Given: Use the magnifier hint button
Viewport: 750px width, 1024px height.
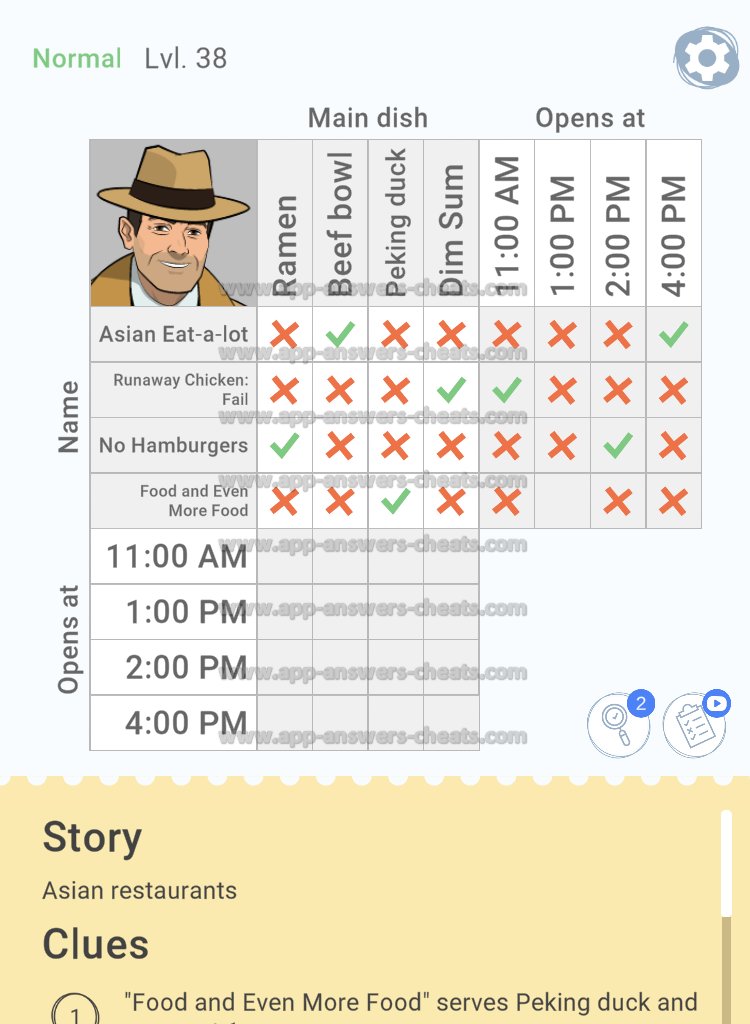Looking at the screenshot, I should coord(618,725).
